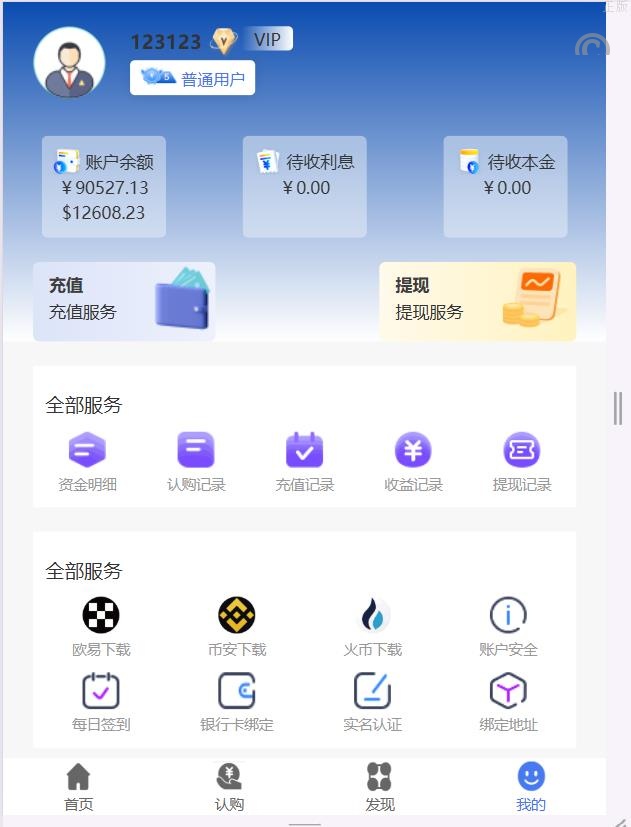View 认购记录 subscription records
Viewport: 631px width, 827px height.
(196, 462)
